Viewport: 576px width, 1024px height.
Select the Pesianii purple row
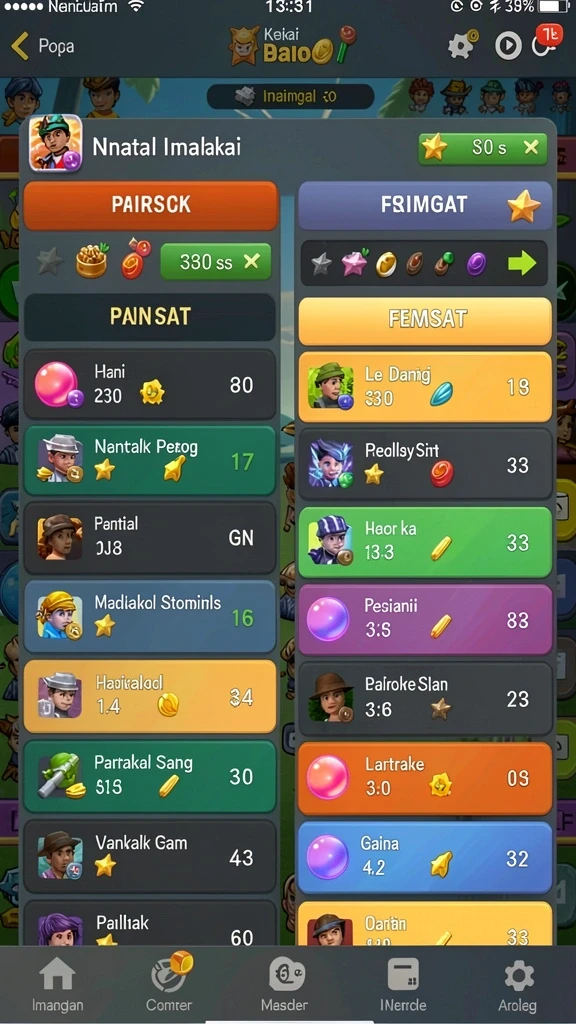(425, 619)
